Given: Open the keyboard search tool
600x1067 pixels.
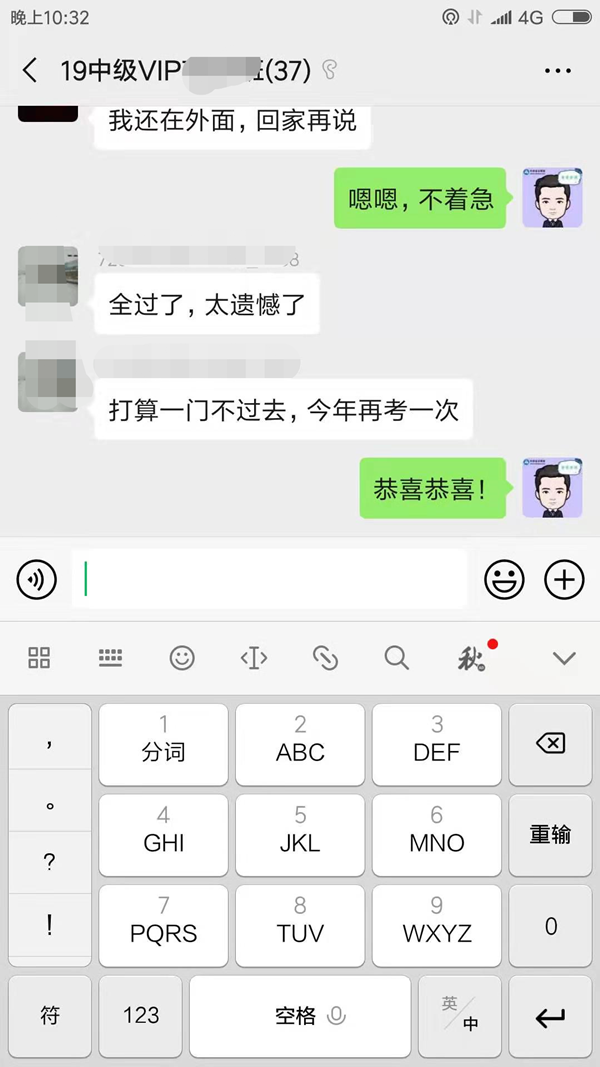Looking at the screenshot, I should click(x=397, y=657).
